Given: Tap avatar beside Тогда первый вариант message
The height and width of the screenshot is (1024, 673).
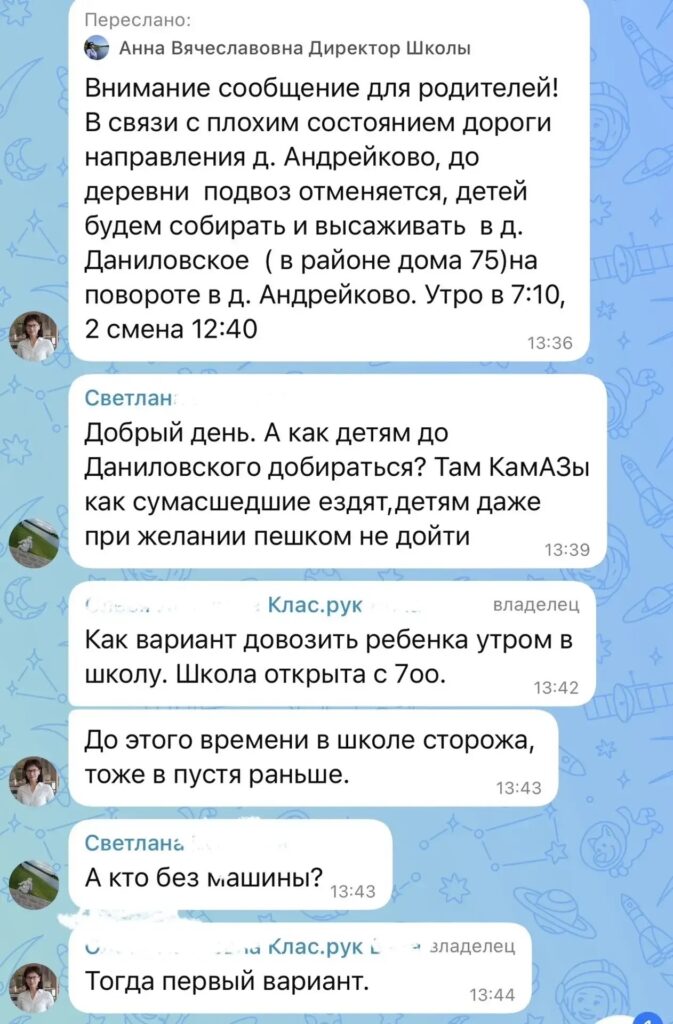Looking at the screenshot, I should pyautogui.click(x=33, y=987).
